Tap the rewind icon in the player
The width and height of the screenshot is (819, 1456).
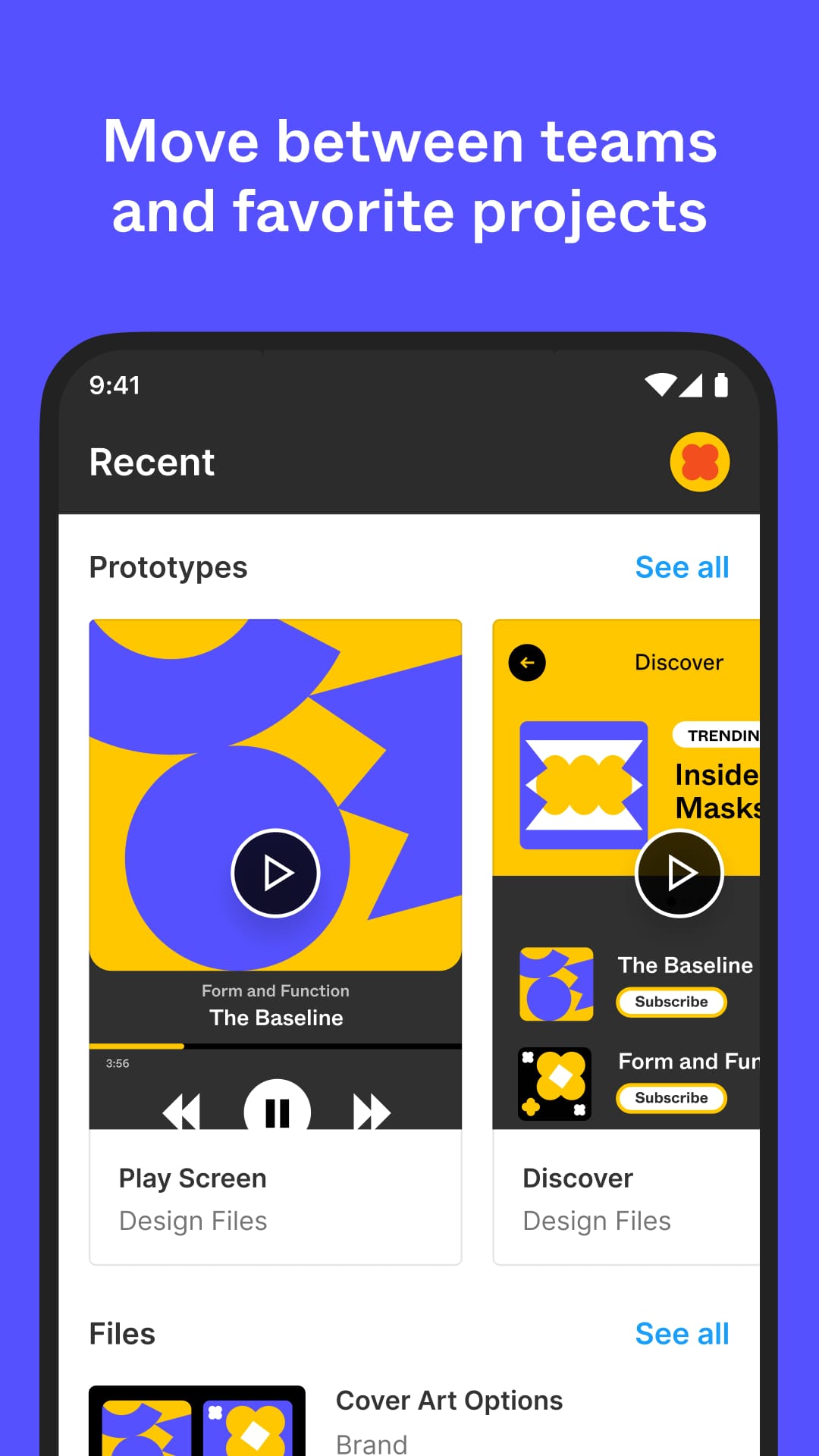tap(183, 1111)
